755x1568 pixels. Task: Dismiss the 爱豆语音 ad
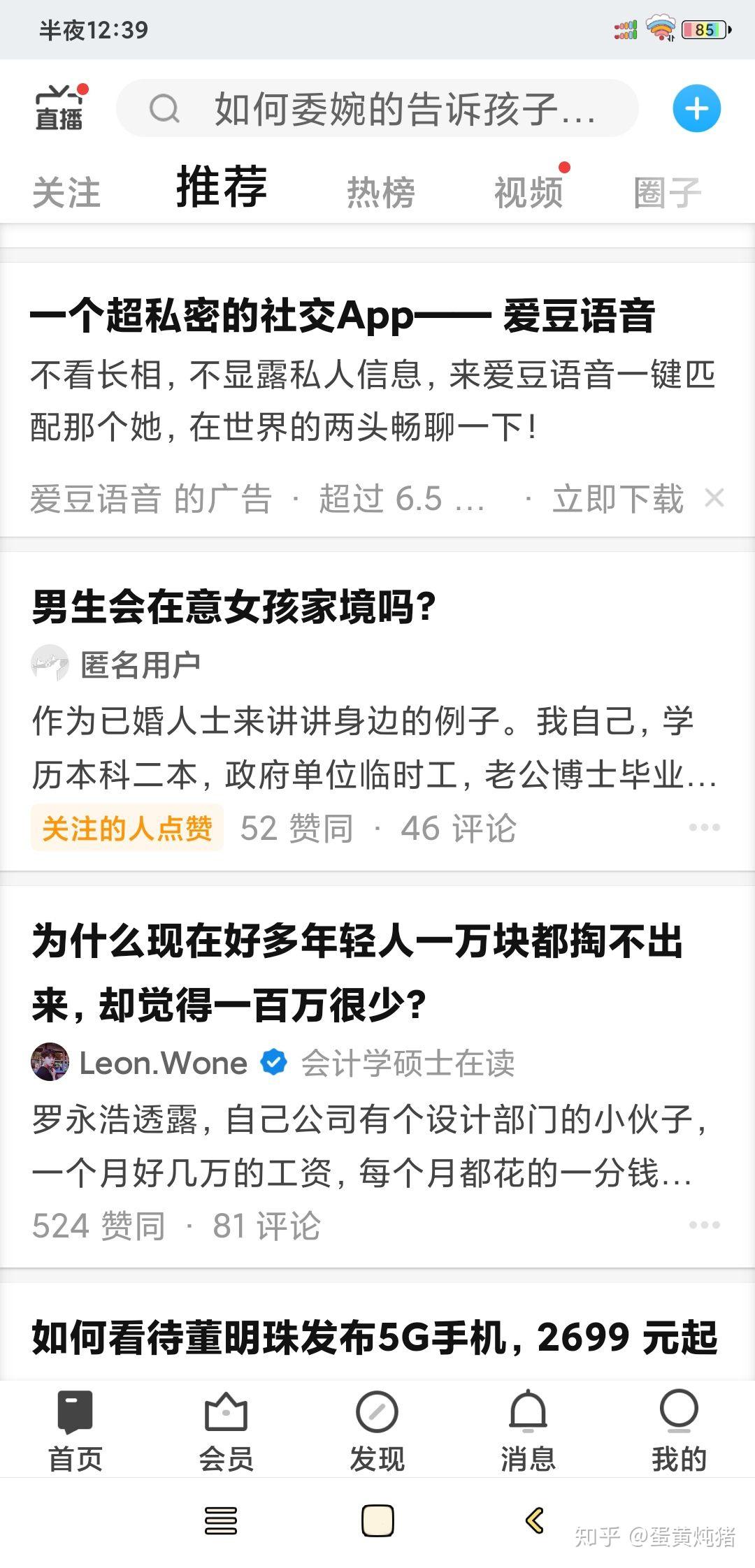714,498
